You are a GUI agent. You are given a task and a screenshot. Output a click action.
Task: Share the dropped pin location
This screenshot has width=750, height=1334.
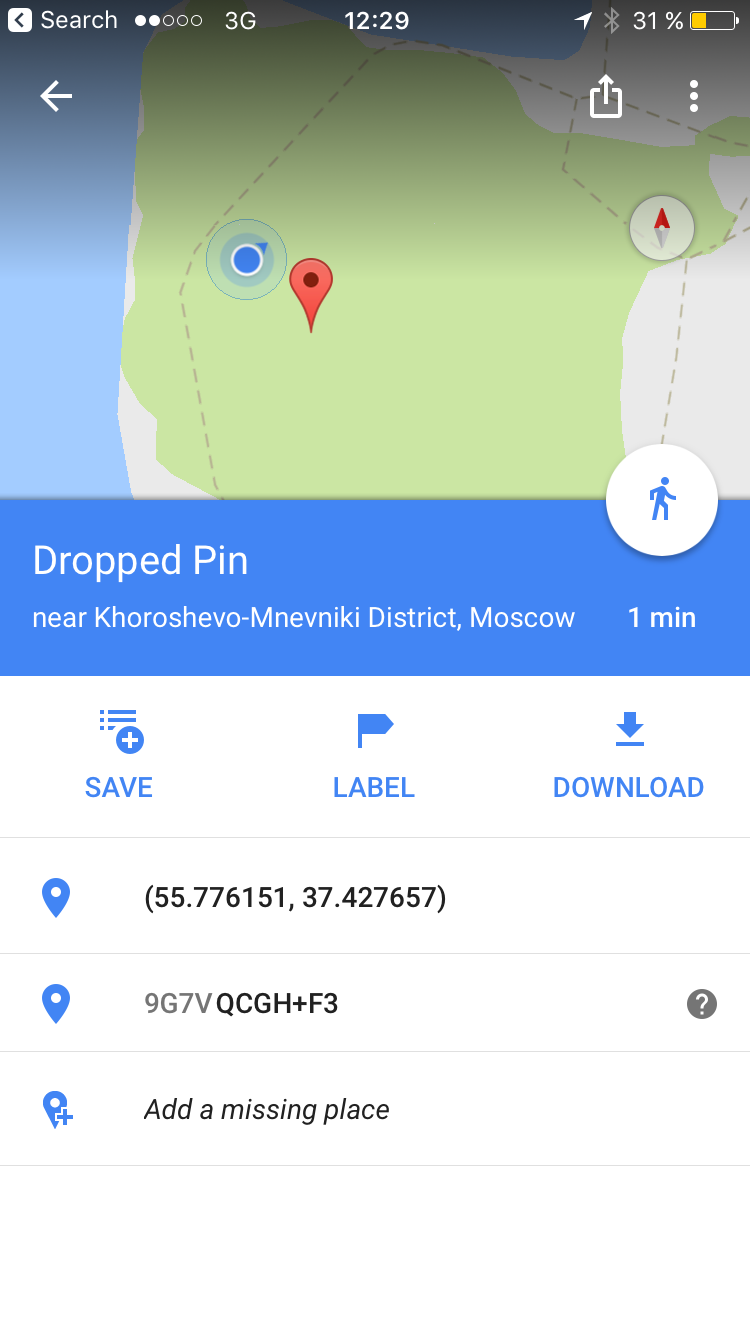(x=606, y=97)
